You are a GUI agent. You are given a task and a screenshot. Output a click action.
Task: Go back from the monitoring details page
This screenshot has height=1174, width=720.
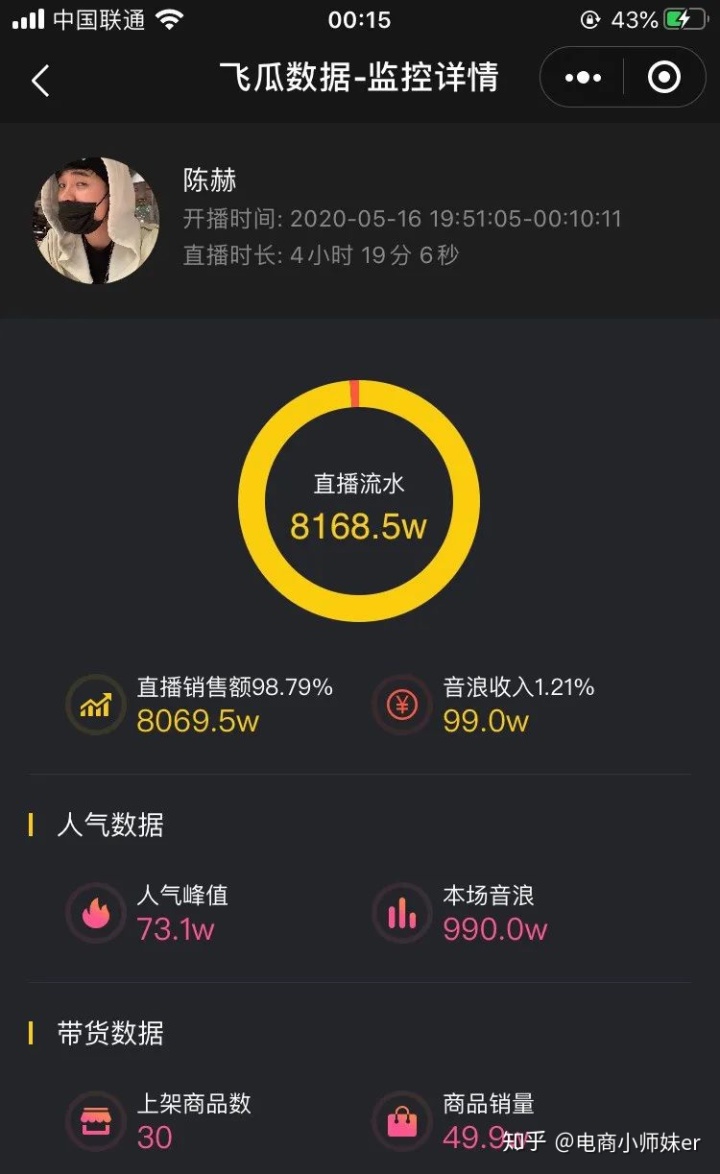pyautogui.click(x=40, y=80)
